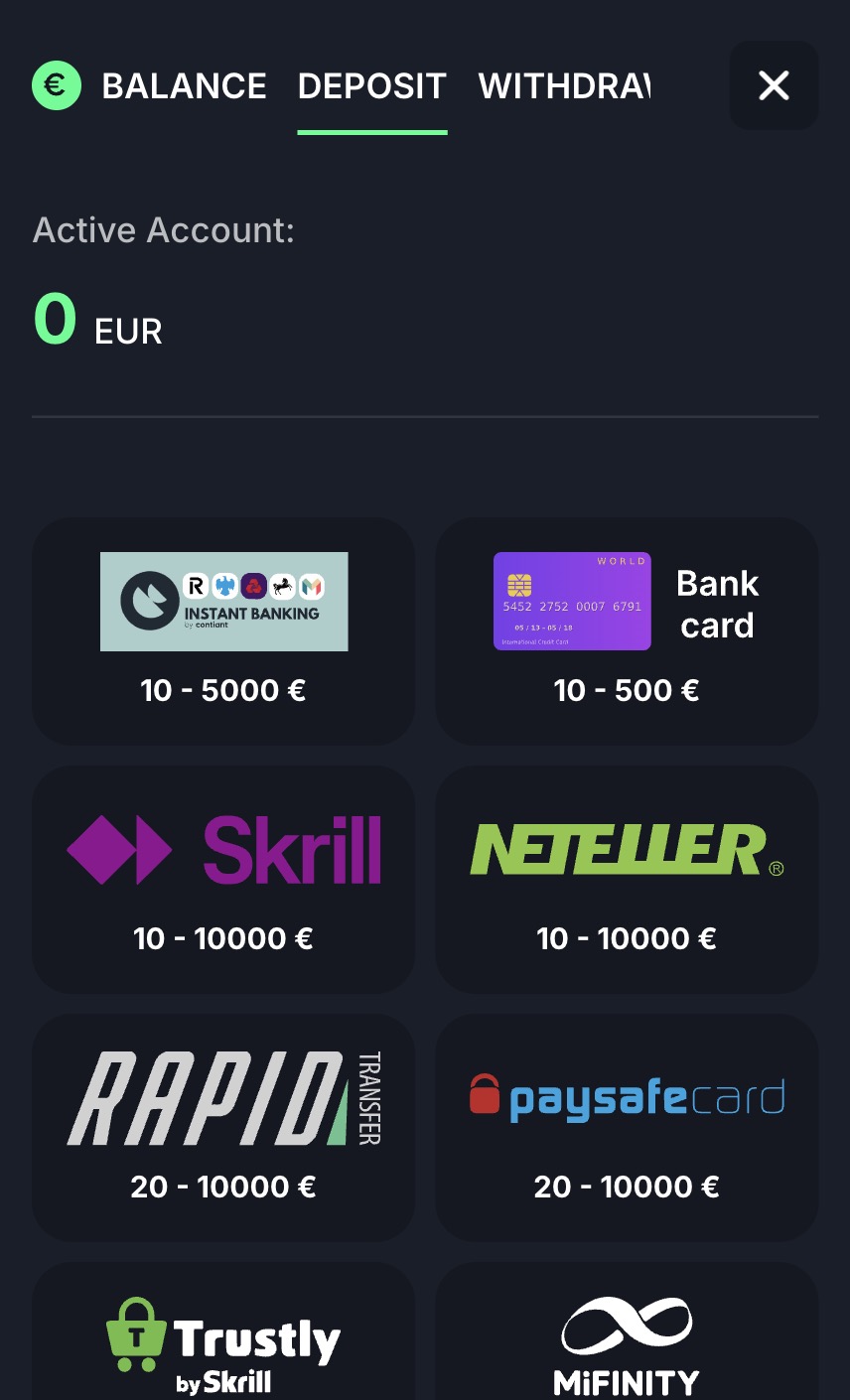Select Trustly by Skrill

(x=222, y=1335)
